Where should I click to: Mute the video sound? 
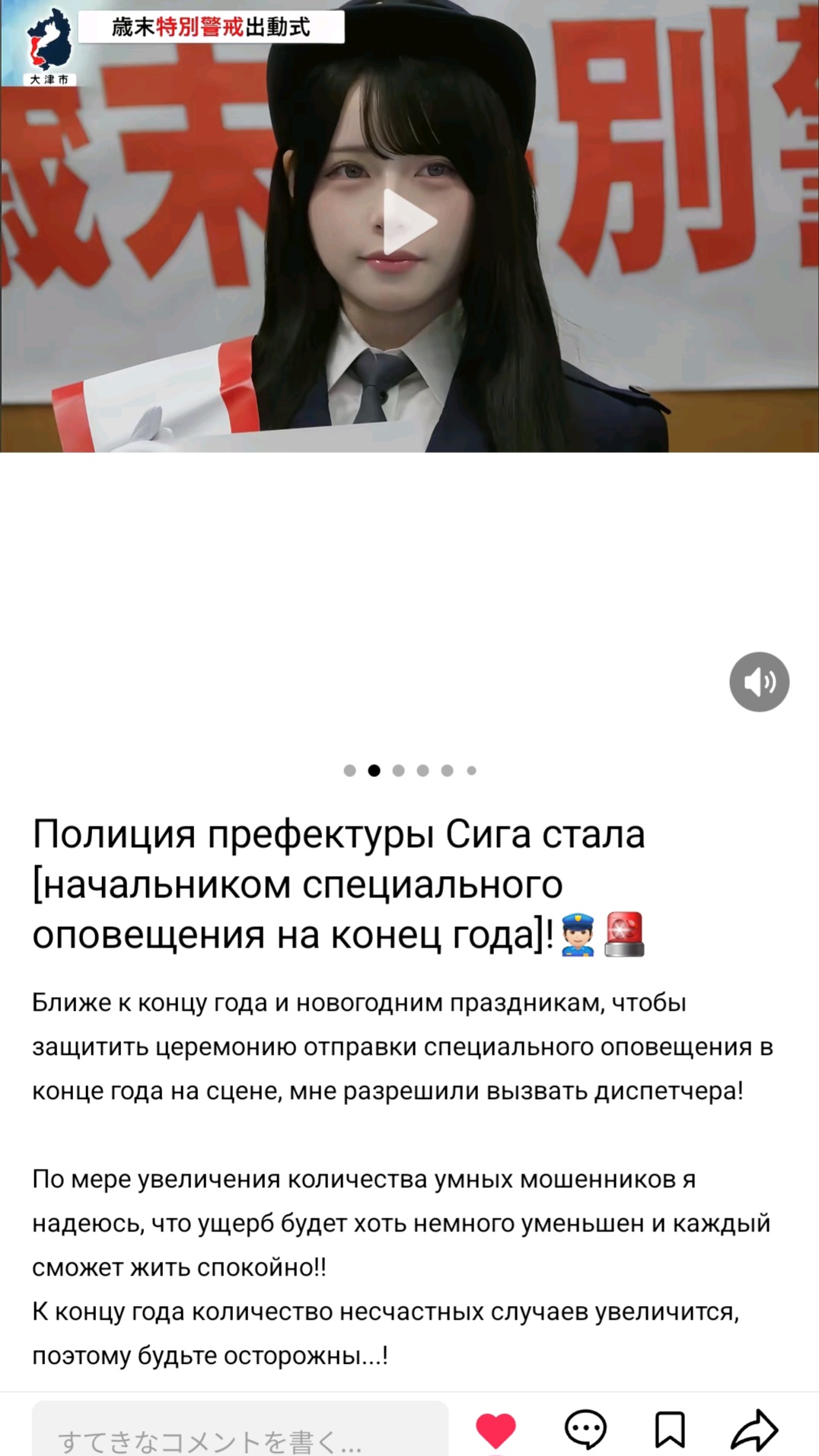(759, 681)
